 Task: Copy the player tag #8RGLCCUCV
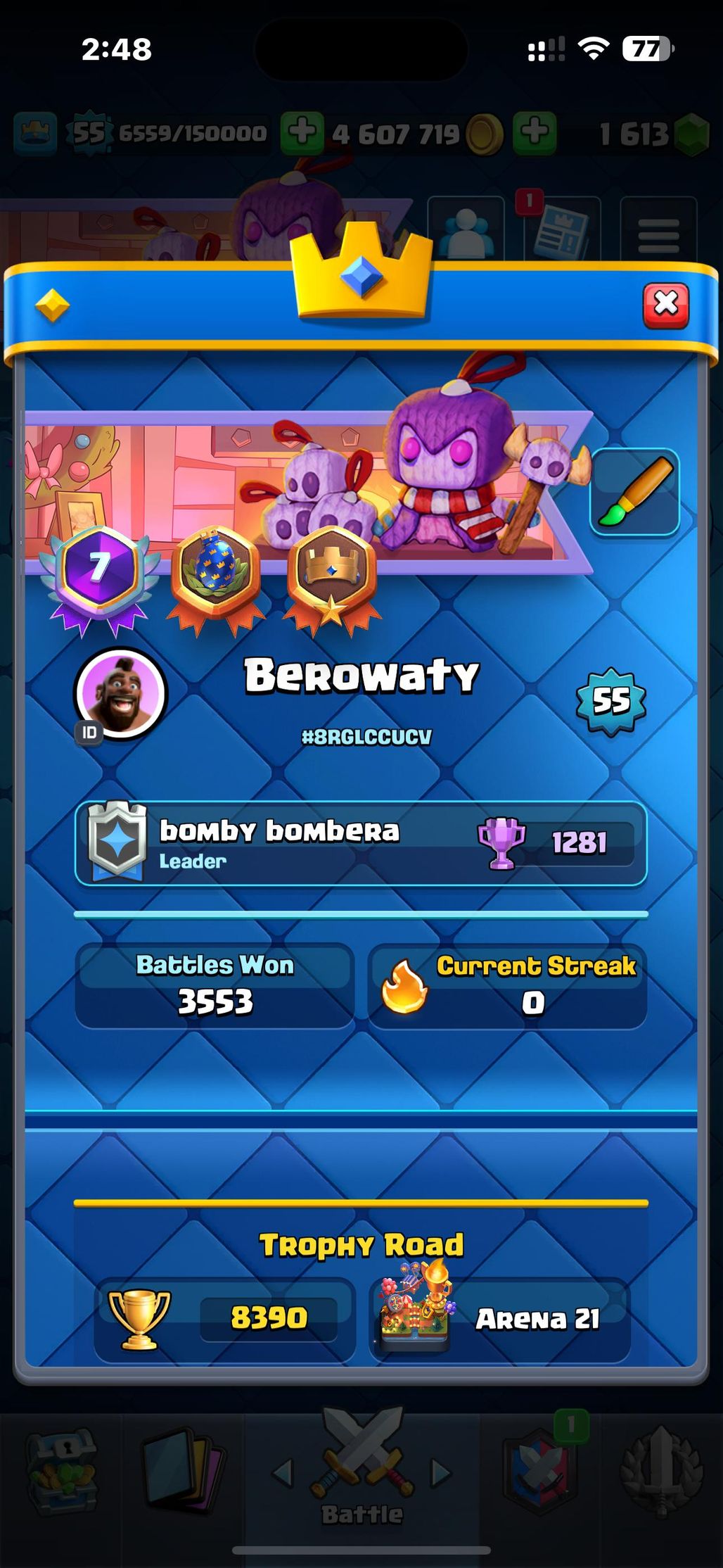click(366, 737)
